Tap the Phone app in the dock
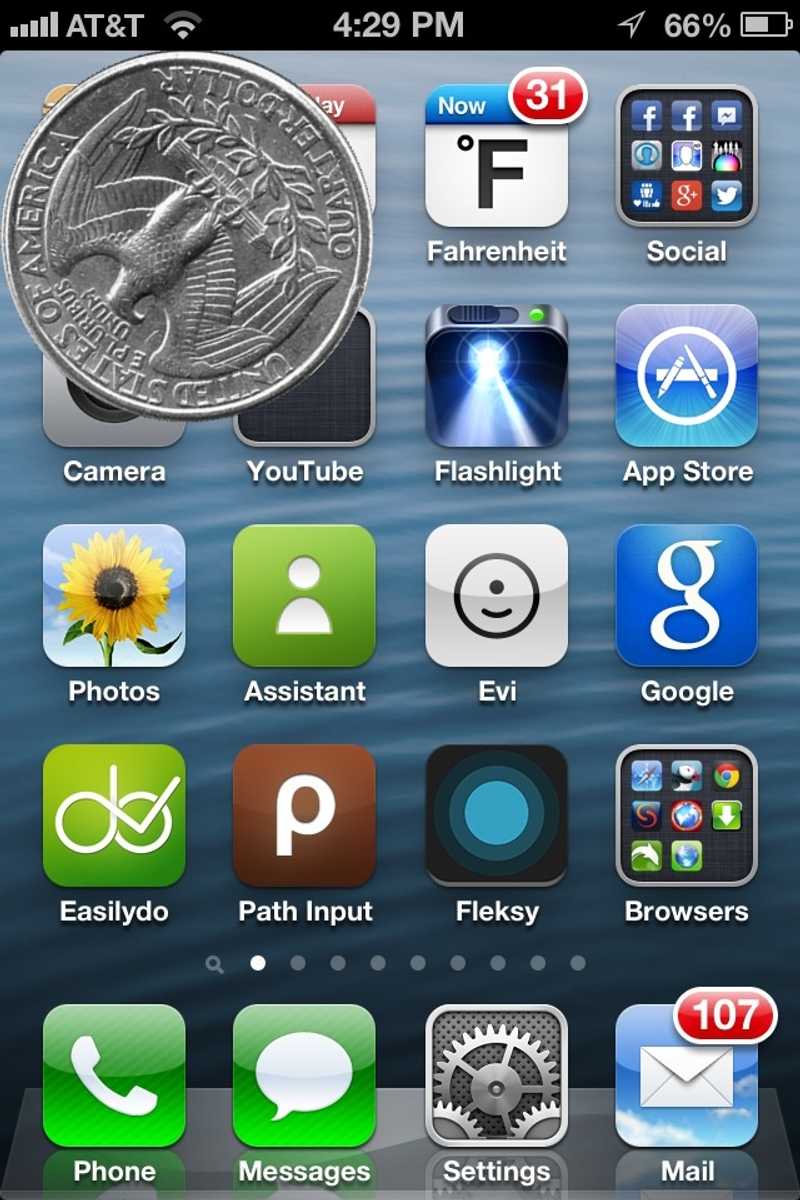 [x=114, y=1076]
